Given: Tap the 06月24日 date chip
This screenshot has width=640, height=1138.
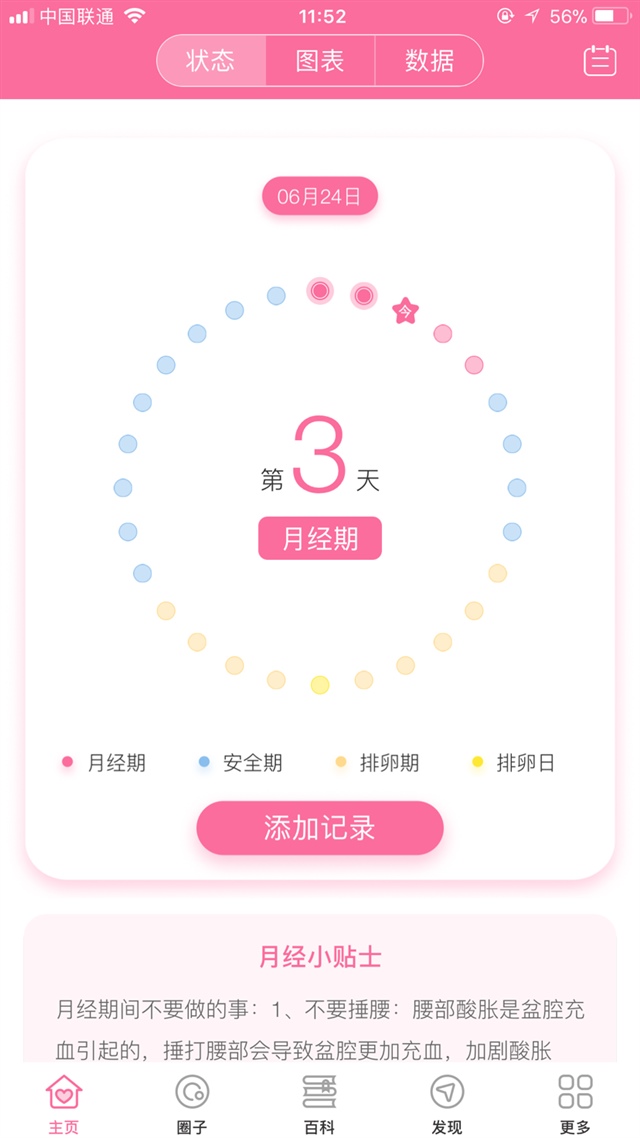Looking at the screenshot, I should pos(319,197).
